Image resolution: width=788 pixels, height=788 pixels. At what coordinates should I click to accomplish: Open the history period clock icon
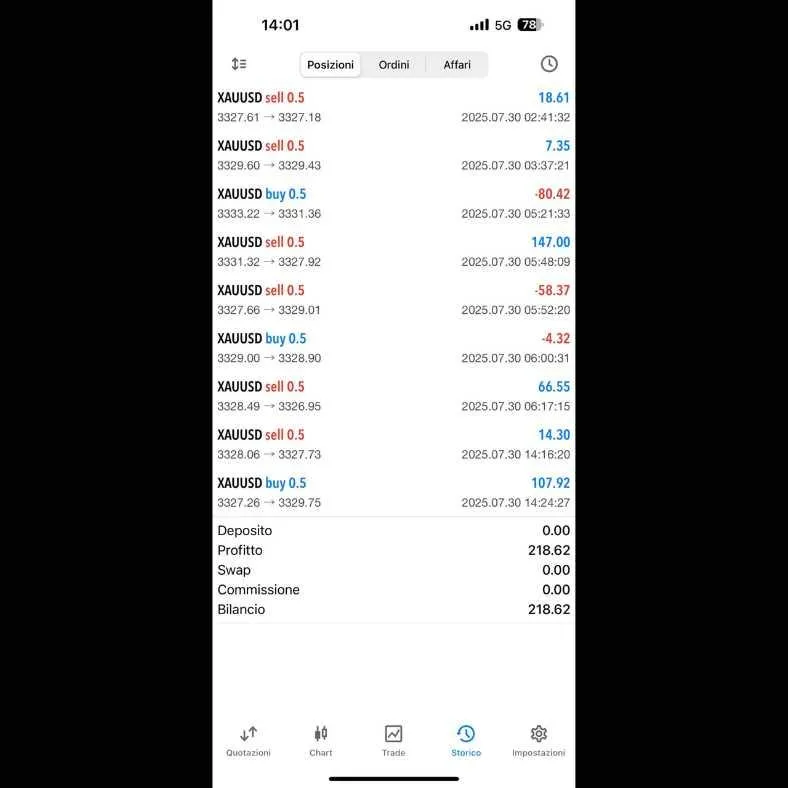(549, 64)
